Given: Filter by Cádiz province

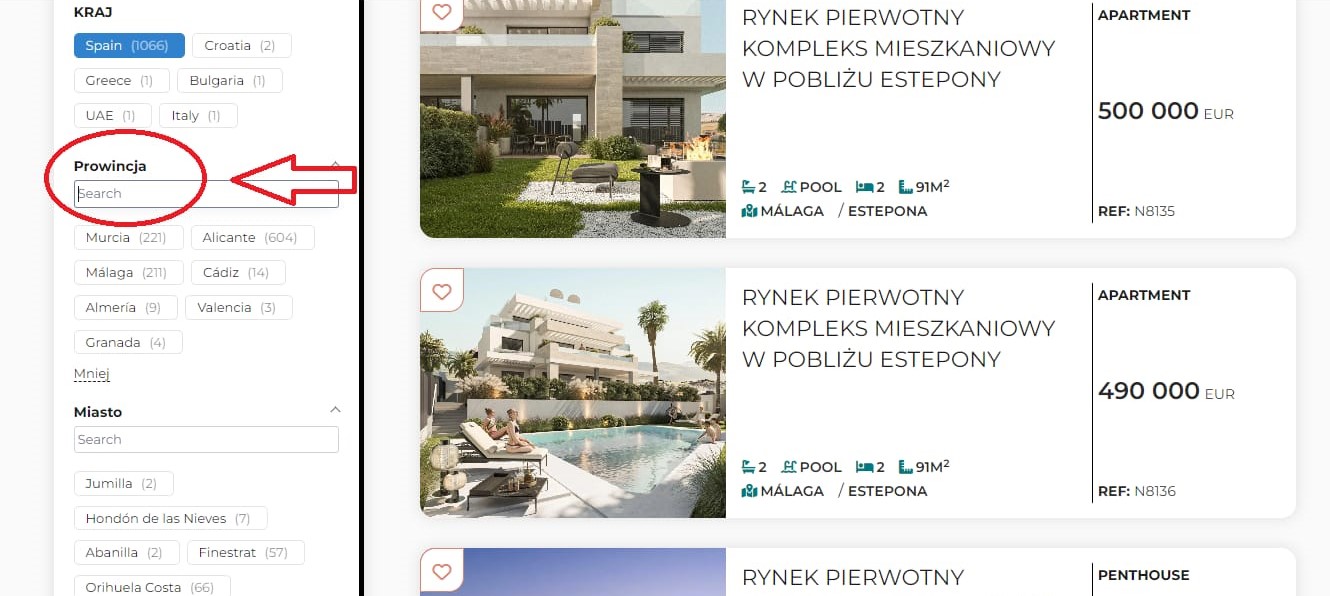Looking at the screenshot, I should pyautogui.click(x=237, y=272).
